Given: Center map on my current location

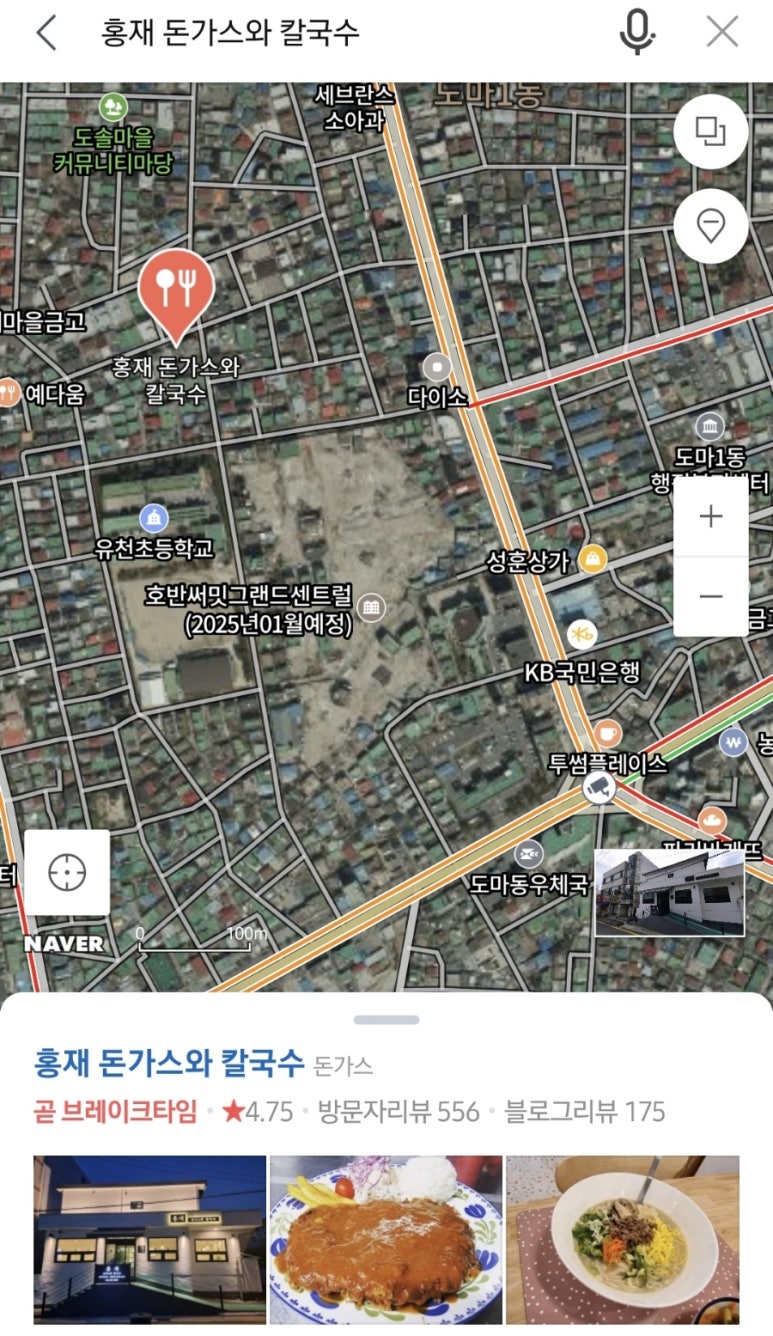Looking at the screenshot, I should [x=67, y=872].
